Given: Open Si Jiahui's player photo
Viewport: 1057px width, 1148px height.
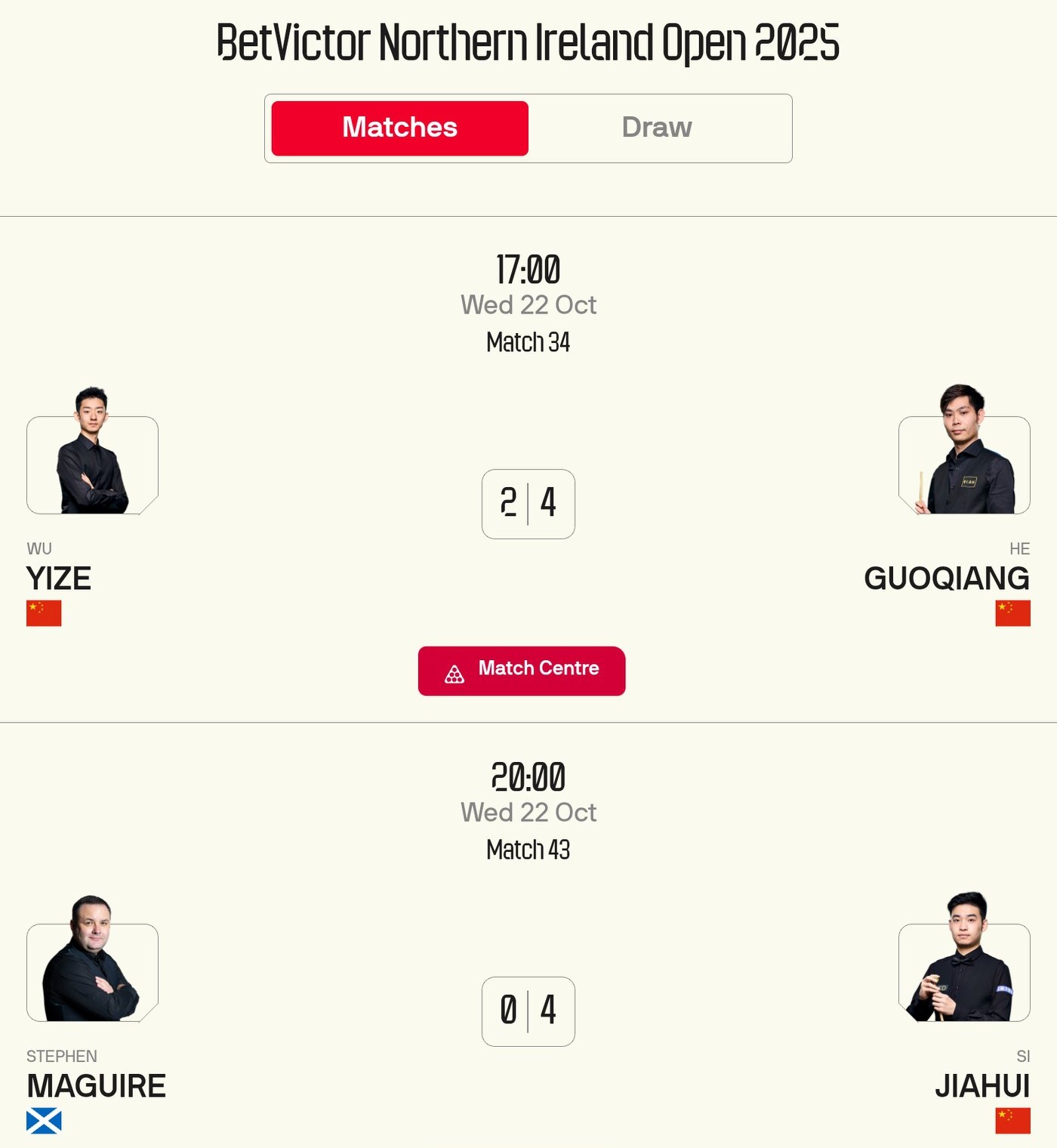Looking at the screenshot, I should pyautogui.click(x=964, y=964).
